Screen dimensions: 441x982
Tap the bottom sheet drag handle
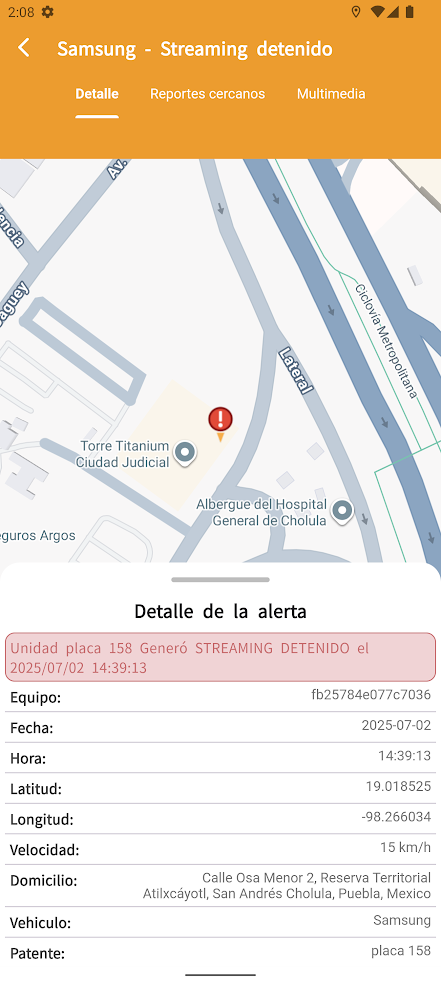220,580
